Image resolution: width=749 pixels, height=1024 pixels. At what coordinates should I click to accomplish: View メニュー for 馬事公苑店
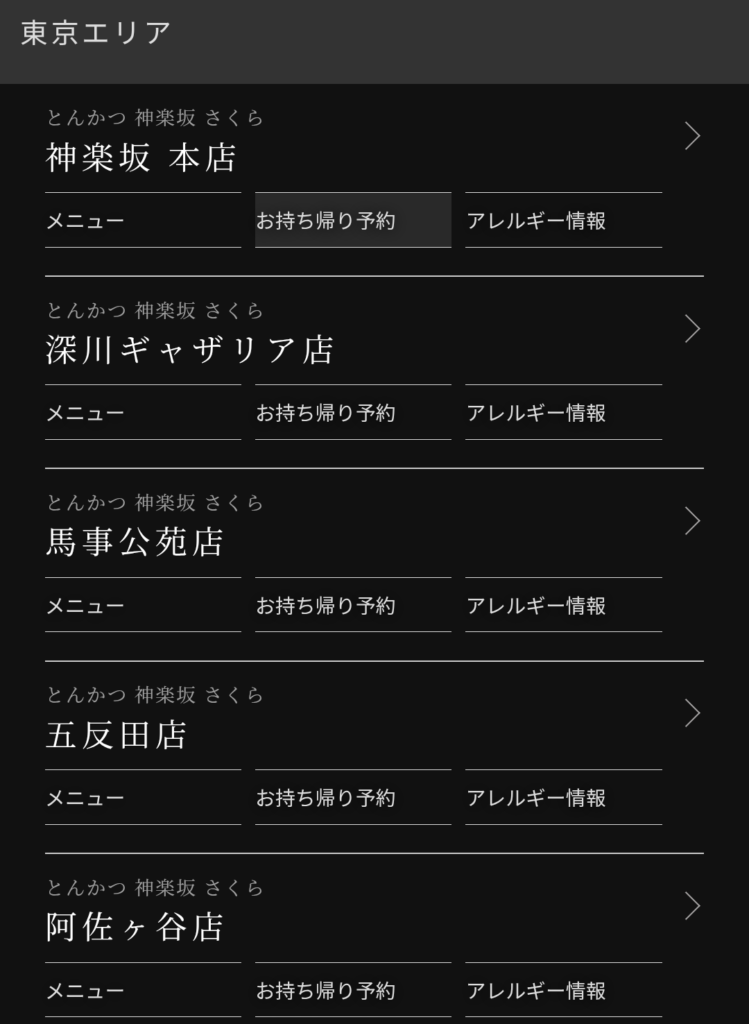(142, 606)
